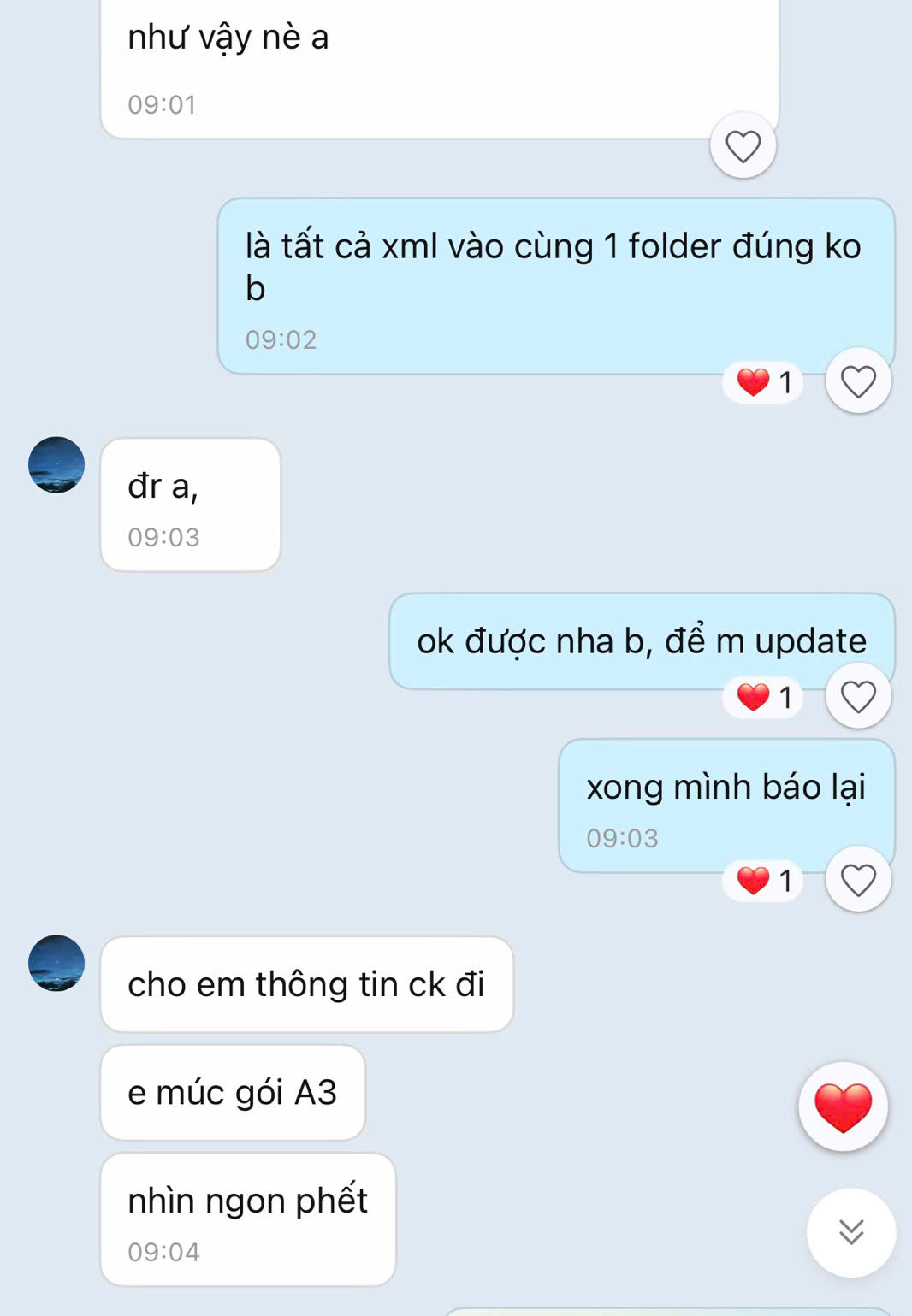The height and width of the screenshot is (1316, 912).
Task: Open the contact avatar next to "đr a,"
Action: 55,467
